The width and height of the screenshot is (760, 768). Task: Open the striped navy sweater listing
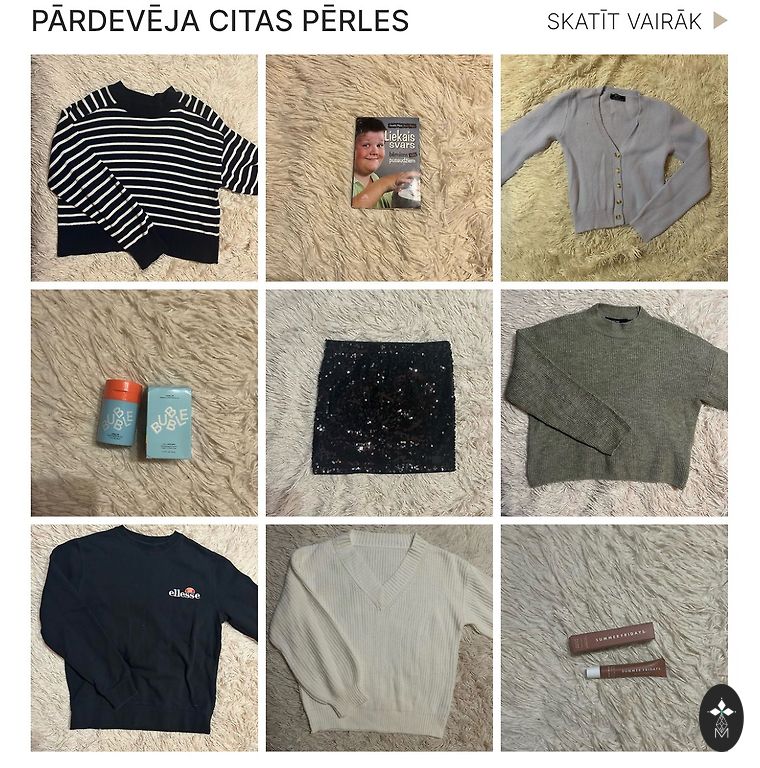144,168
